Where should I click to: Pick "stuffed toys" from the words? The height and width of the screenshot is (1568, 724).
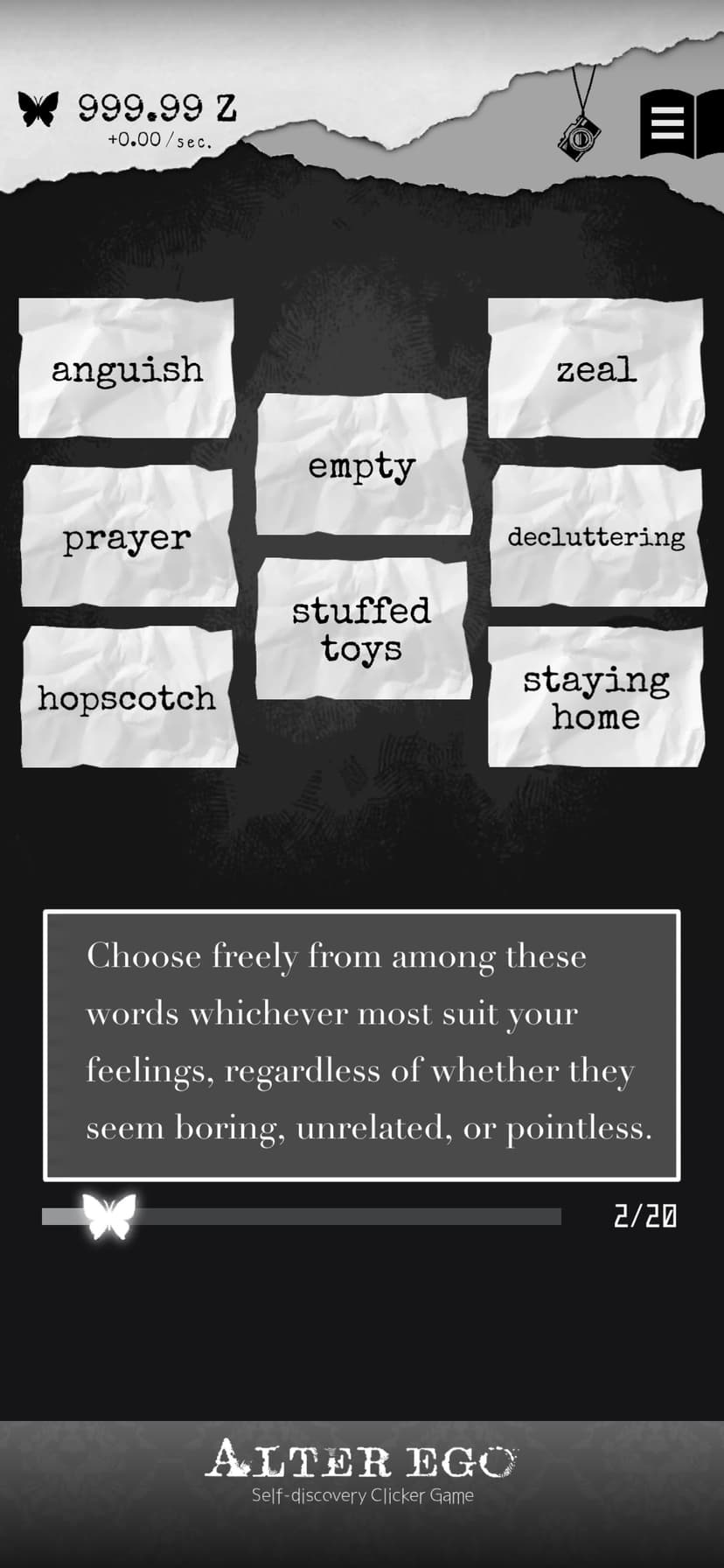coord(362,628)
